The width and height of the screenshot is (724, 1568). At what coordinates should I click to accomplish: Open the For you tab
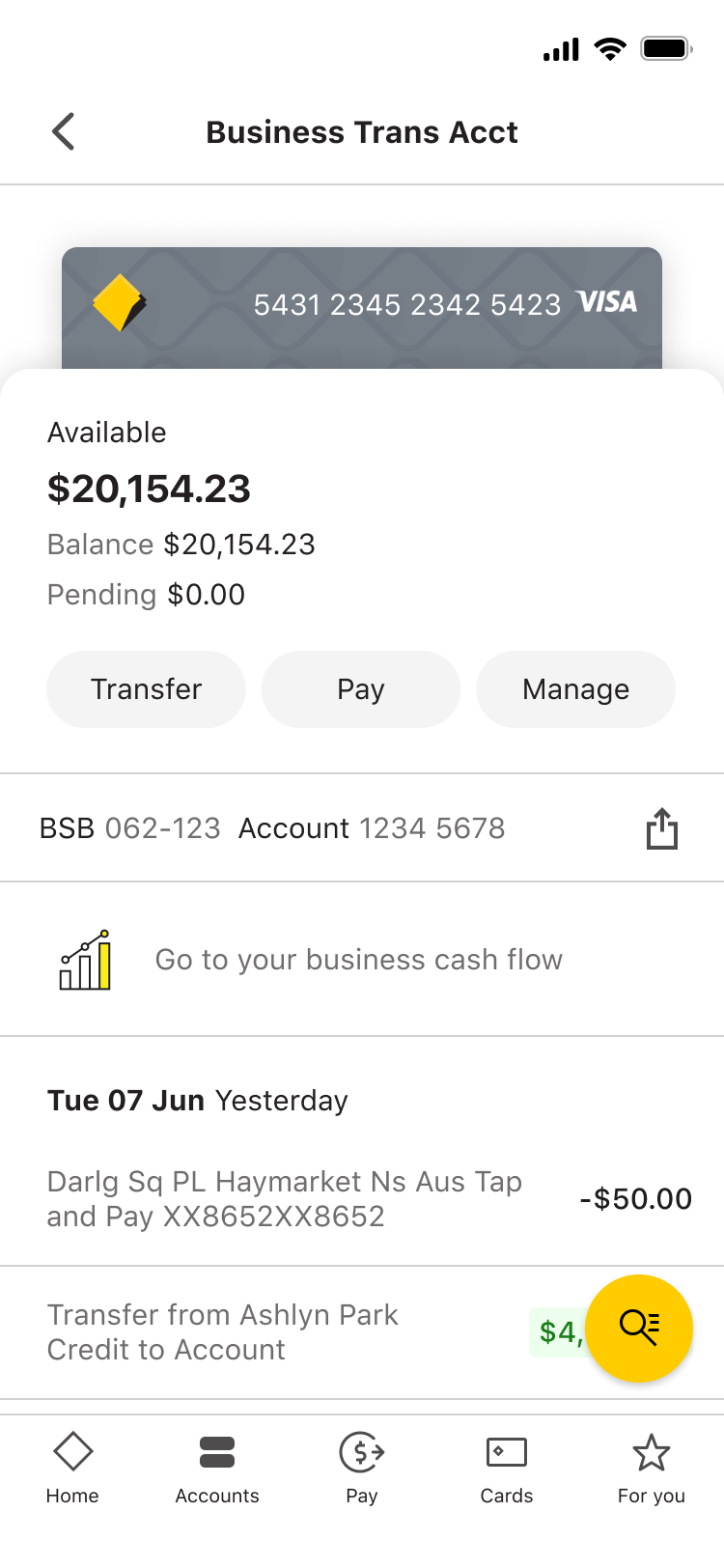coord(652,1469)
